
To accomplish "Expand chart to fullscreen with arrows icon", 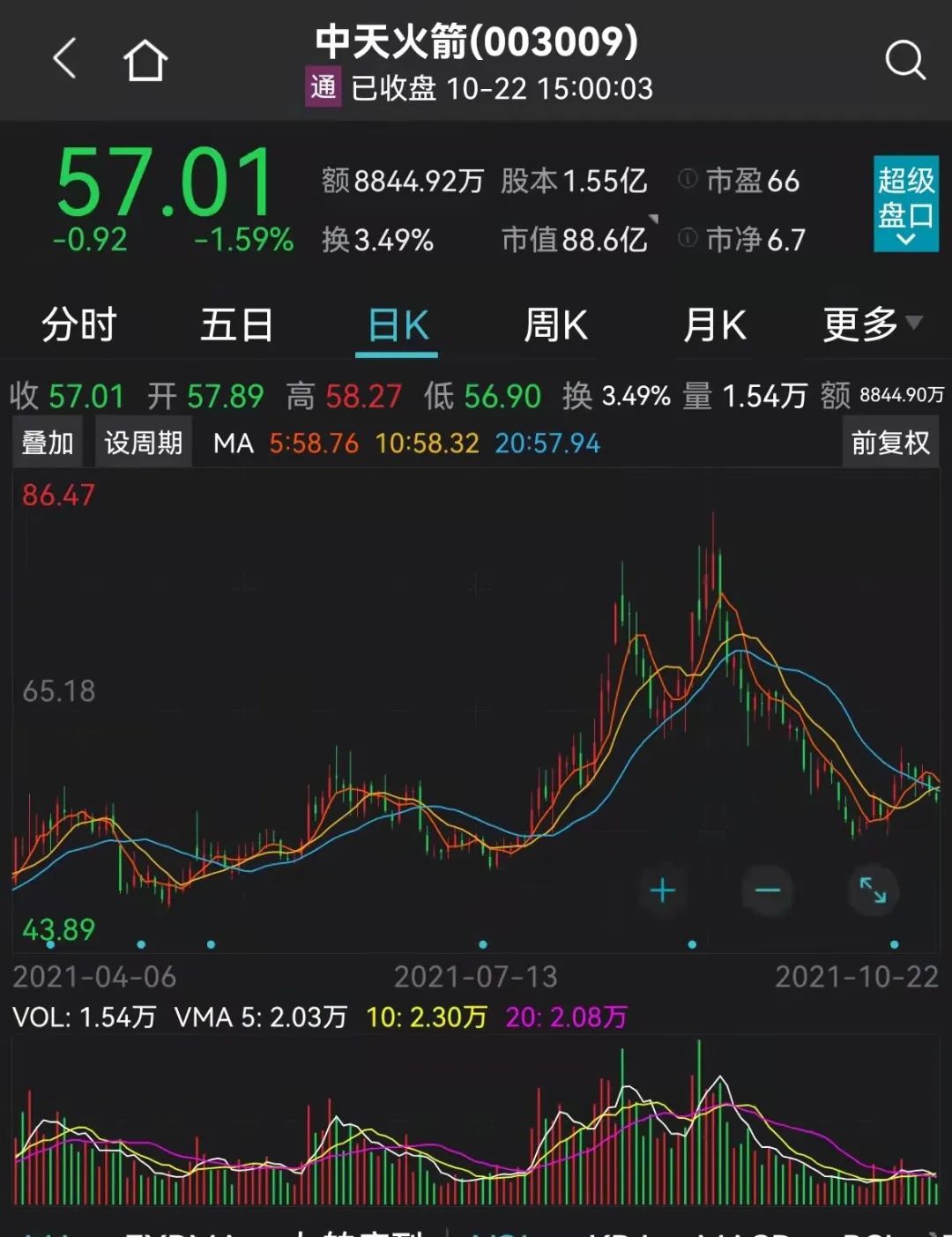I will pos(872,890).
